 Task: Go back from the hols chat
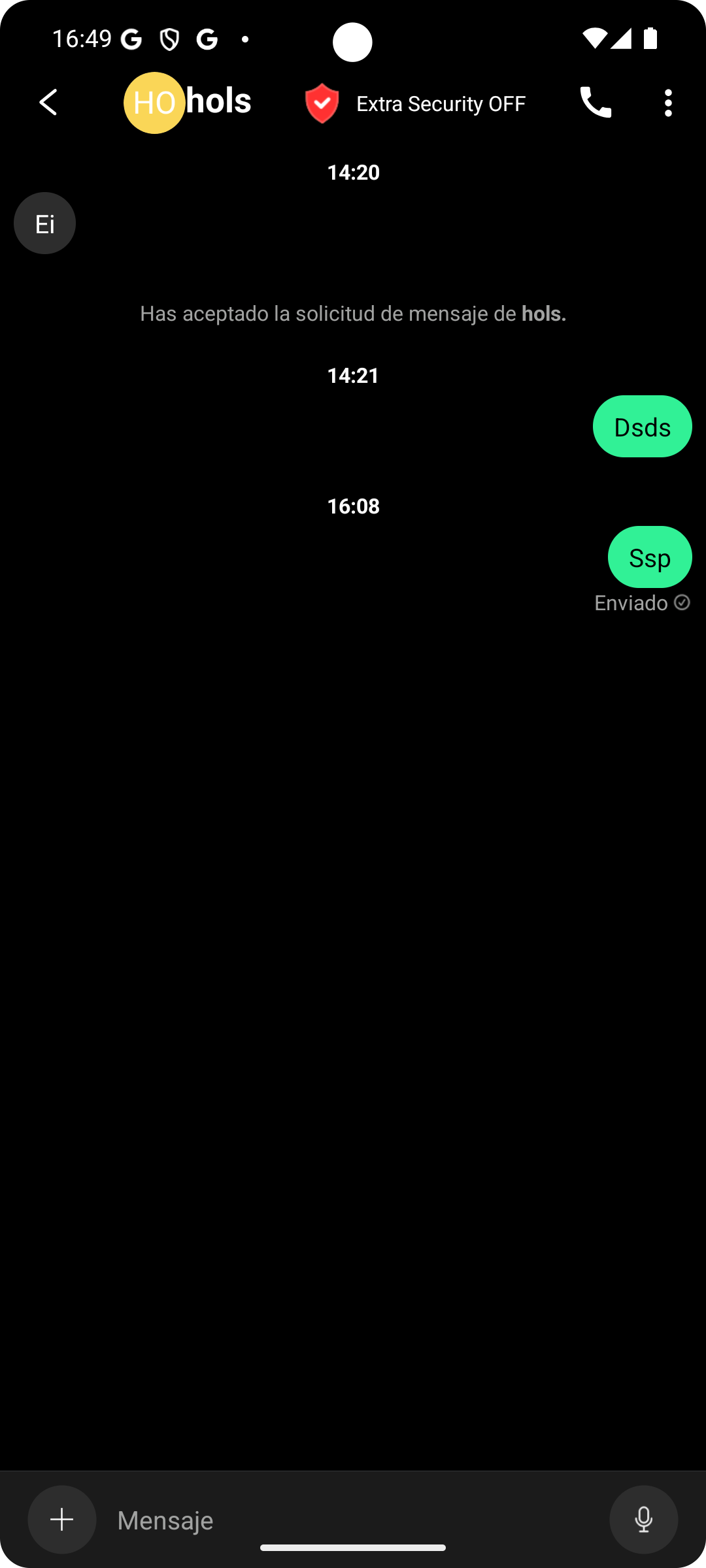(48, 103)
